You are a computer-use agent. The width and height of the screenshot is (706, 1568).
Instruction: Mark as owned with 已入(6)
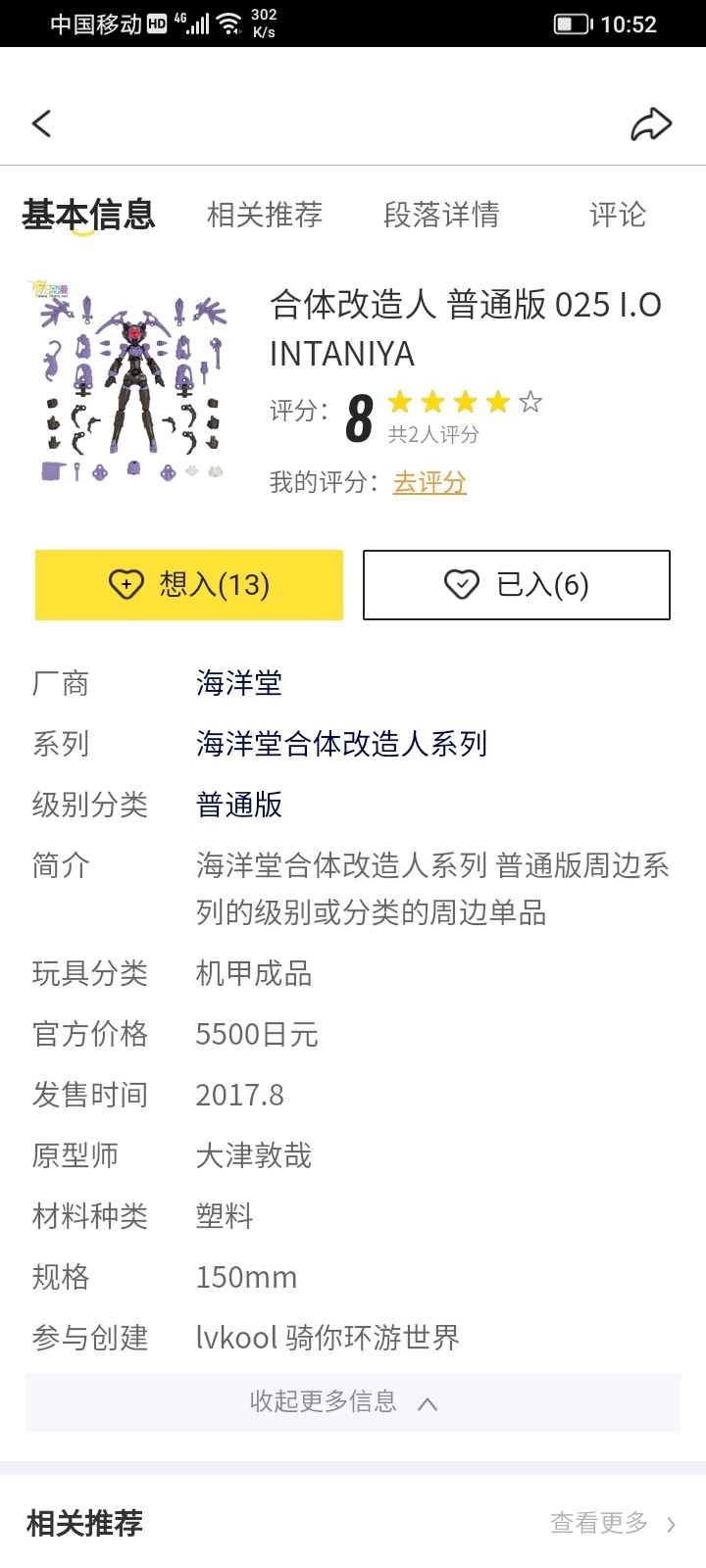(517, 585)
